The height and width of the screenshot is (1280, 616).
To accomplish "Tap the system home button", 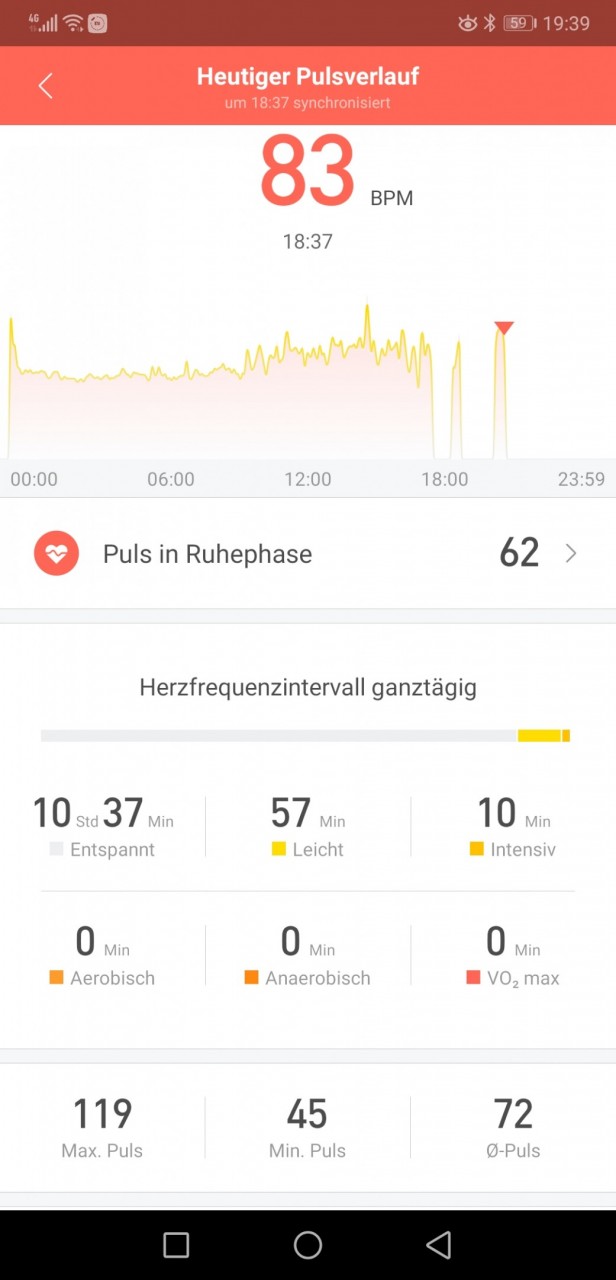I will 308,1245.
